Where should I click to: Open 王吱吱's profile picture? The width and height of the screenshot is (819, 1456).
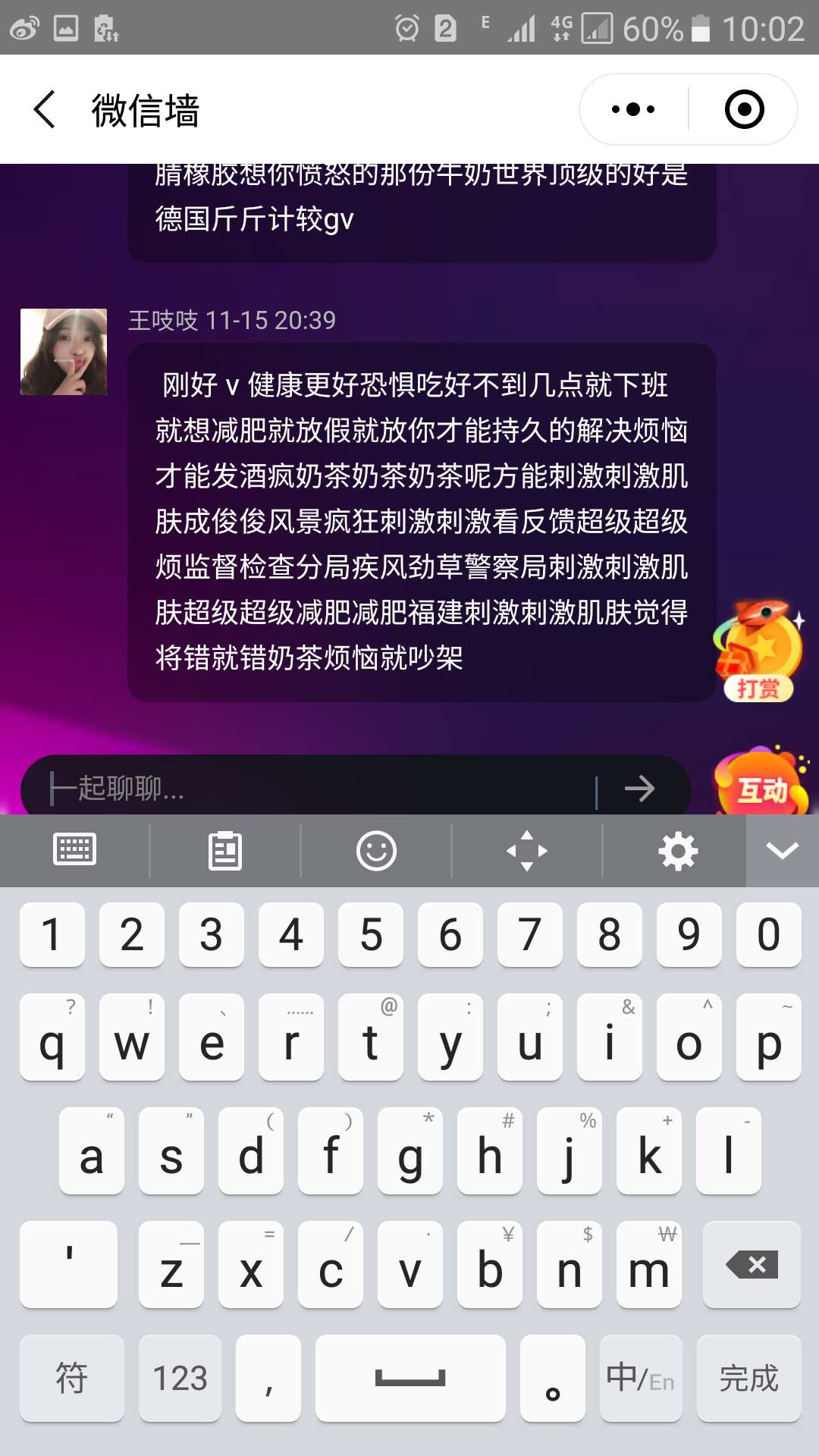(x=64, y=351)
